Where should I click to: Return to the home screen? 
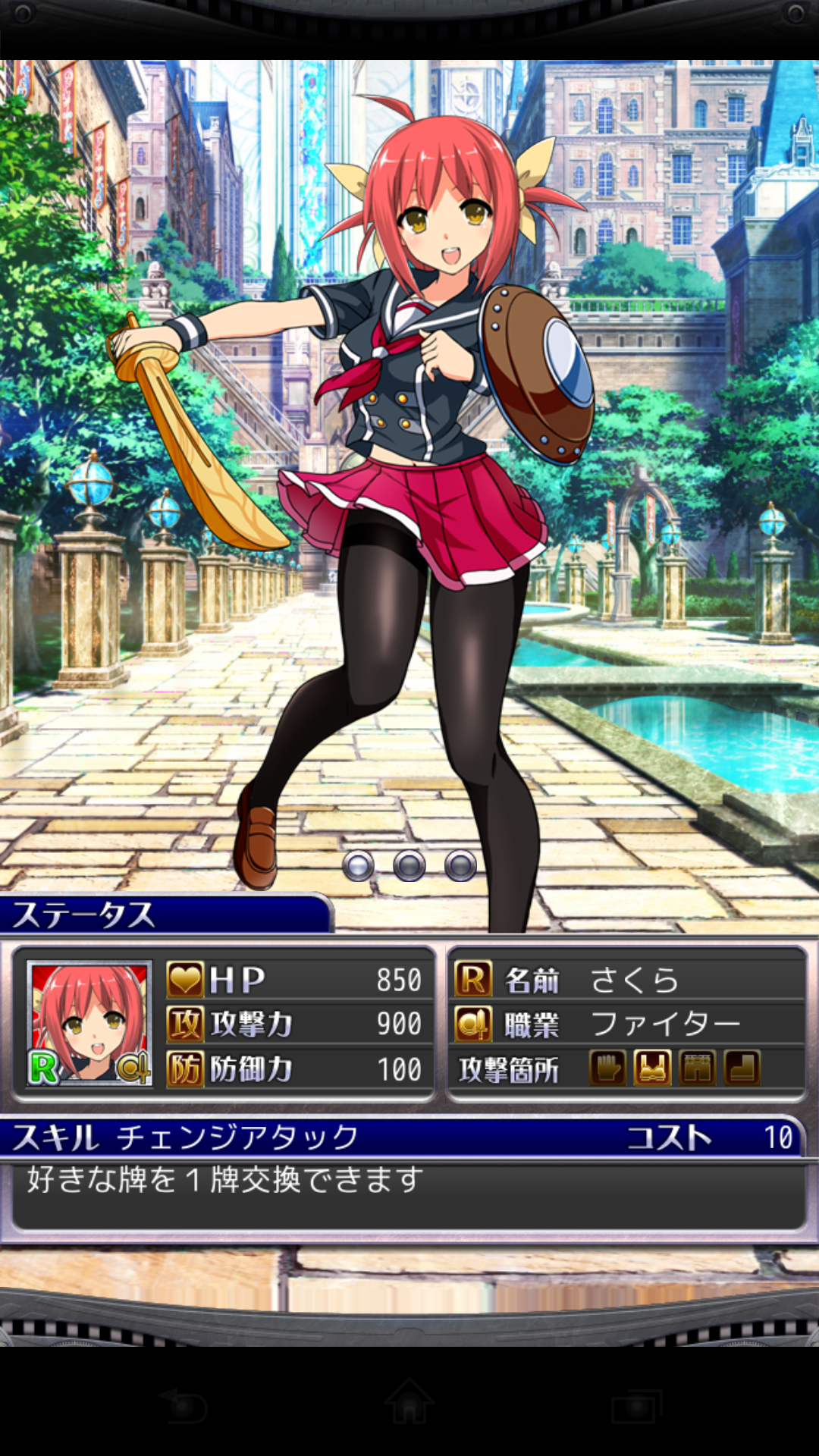[x=409, y=1403]
